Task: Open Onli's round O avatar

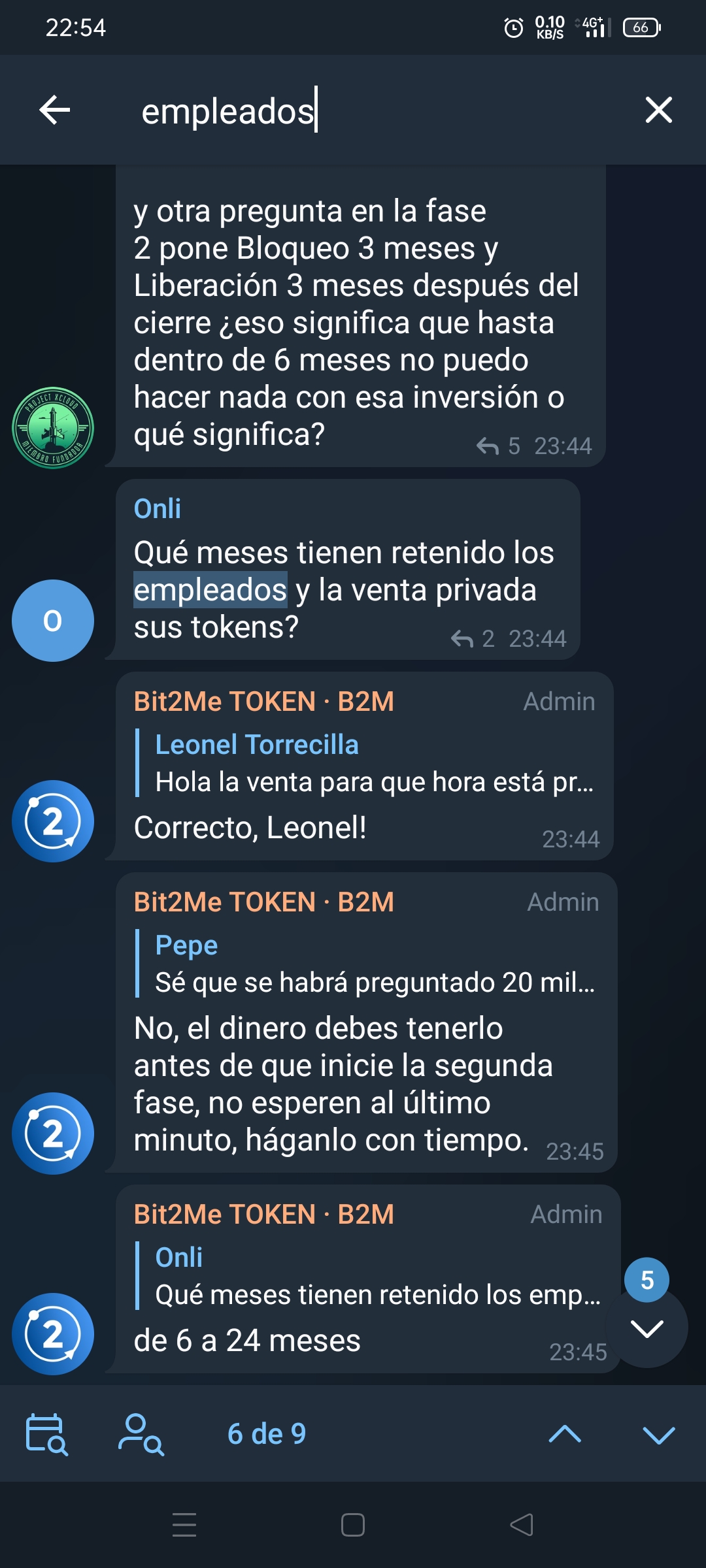Action: pyautogui.click(x=53, y=621)
